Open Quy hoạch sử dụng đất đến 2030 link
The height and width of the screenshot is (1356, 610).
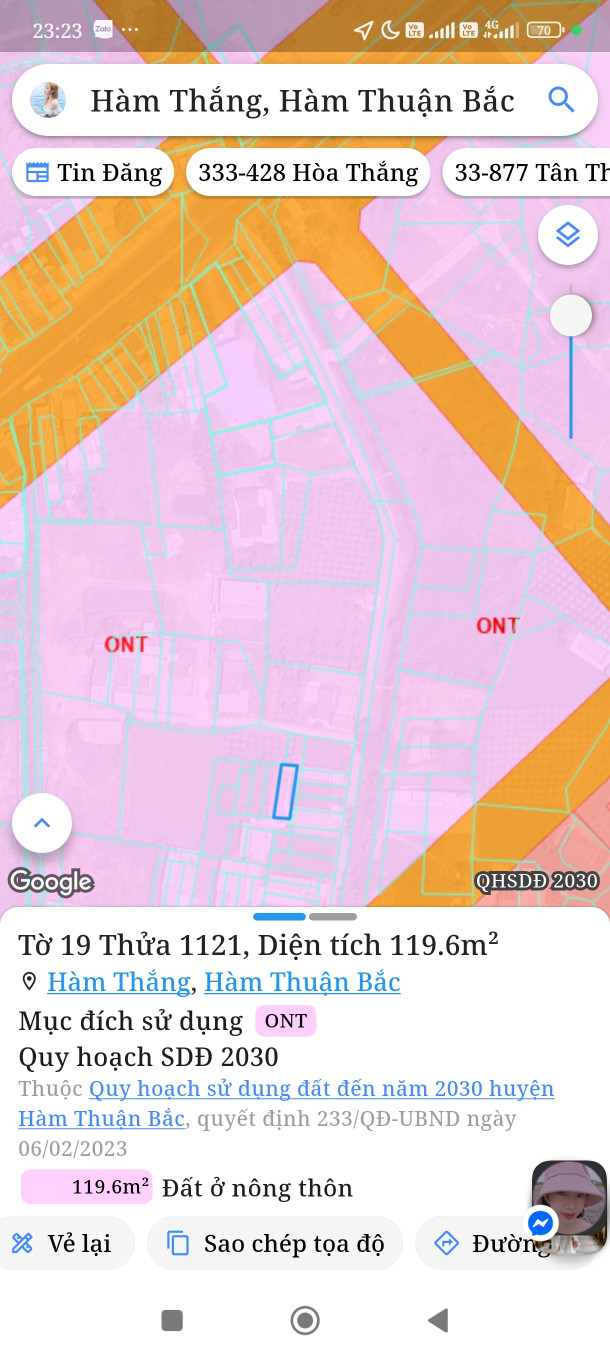click(321, 1089)
